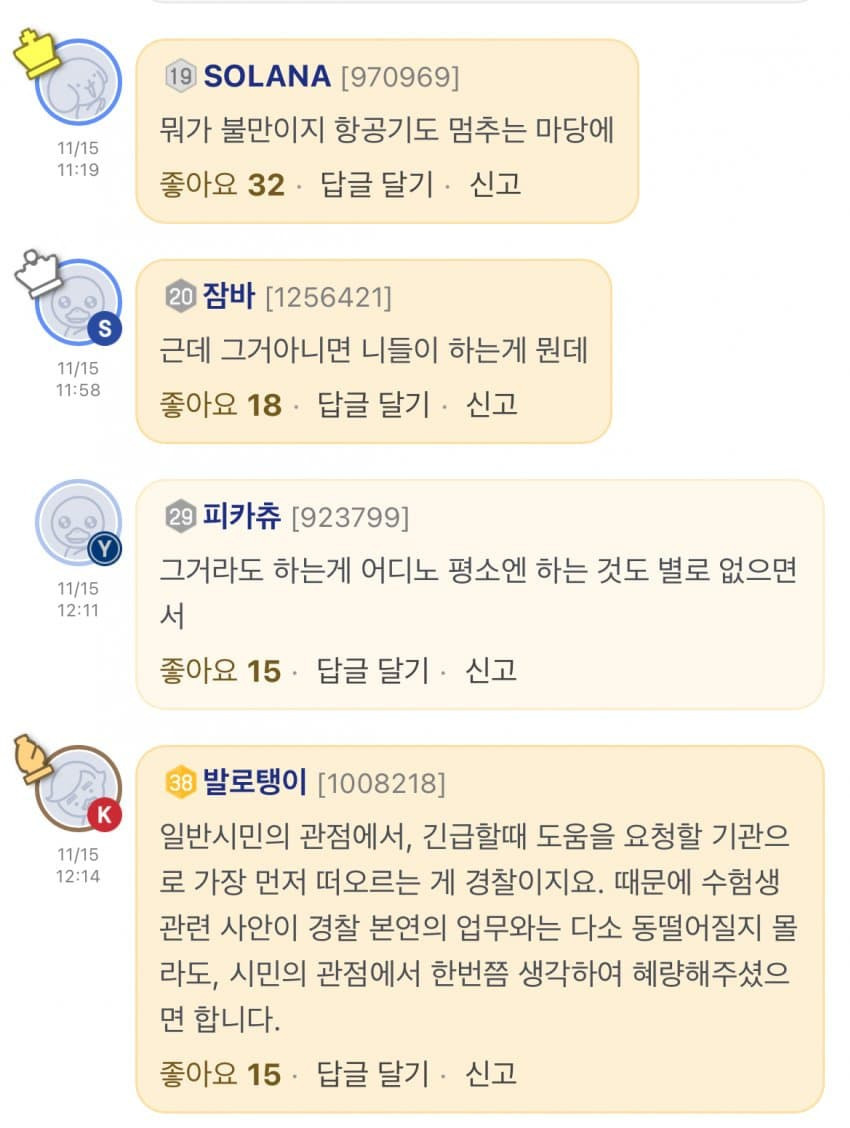
Task: Like 잠바's comment
Action: coord(220,404)
